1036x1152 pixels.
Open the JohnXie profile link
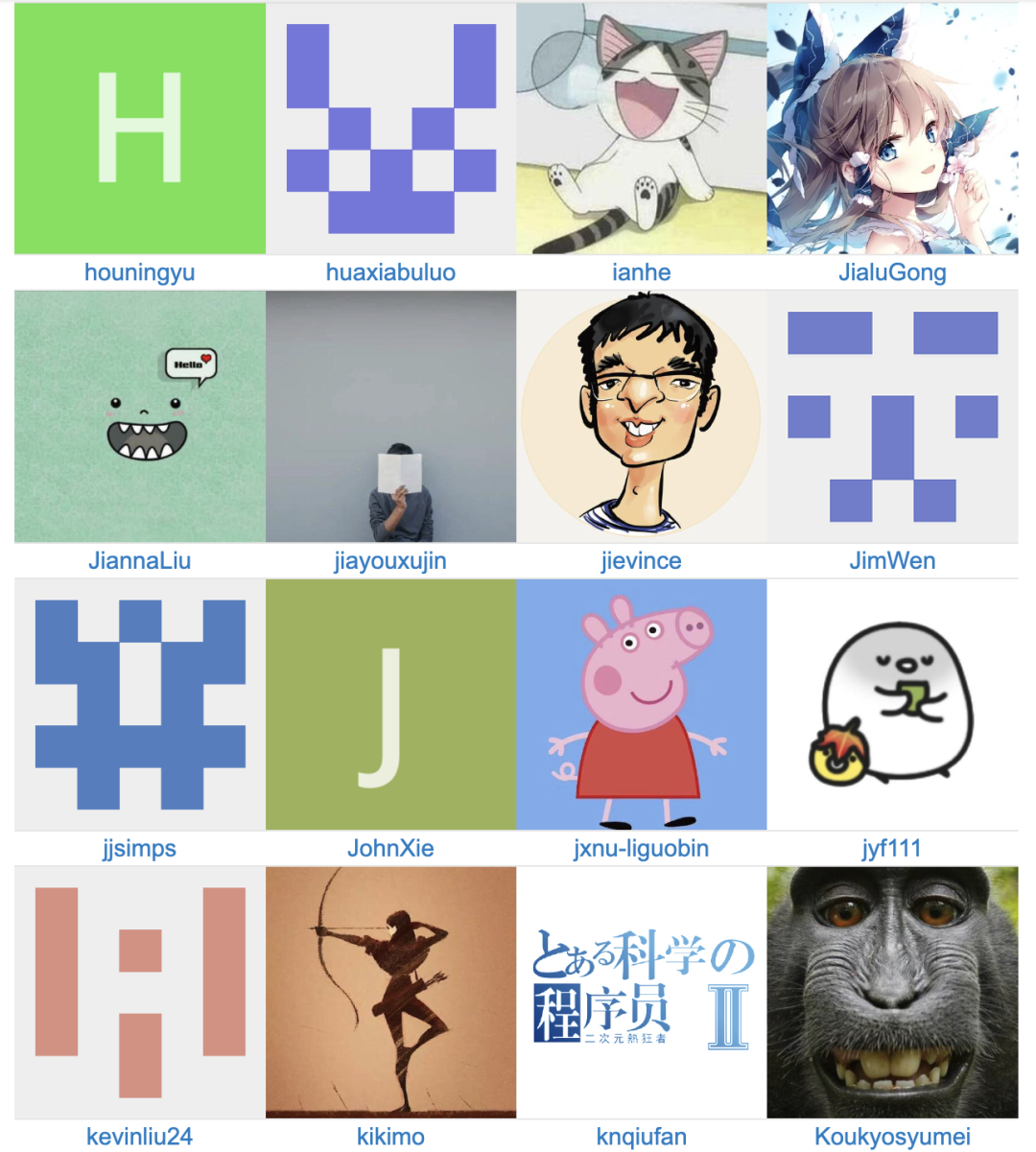pyautogui.click(x=390, y=848)
